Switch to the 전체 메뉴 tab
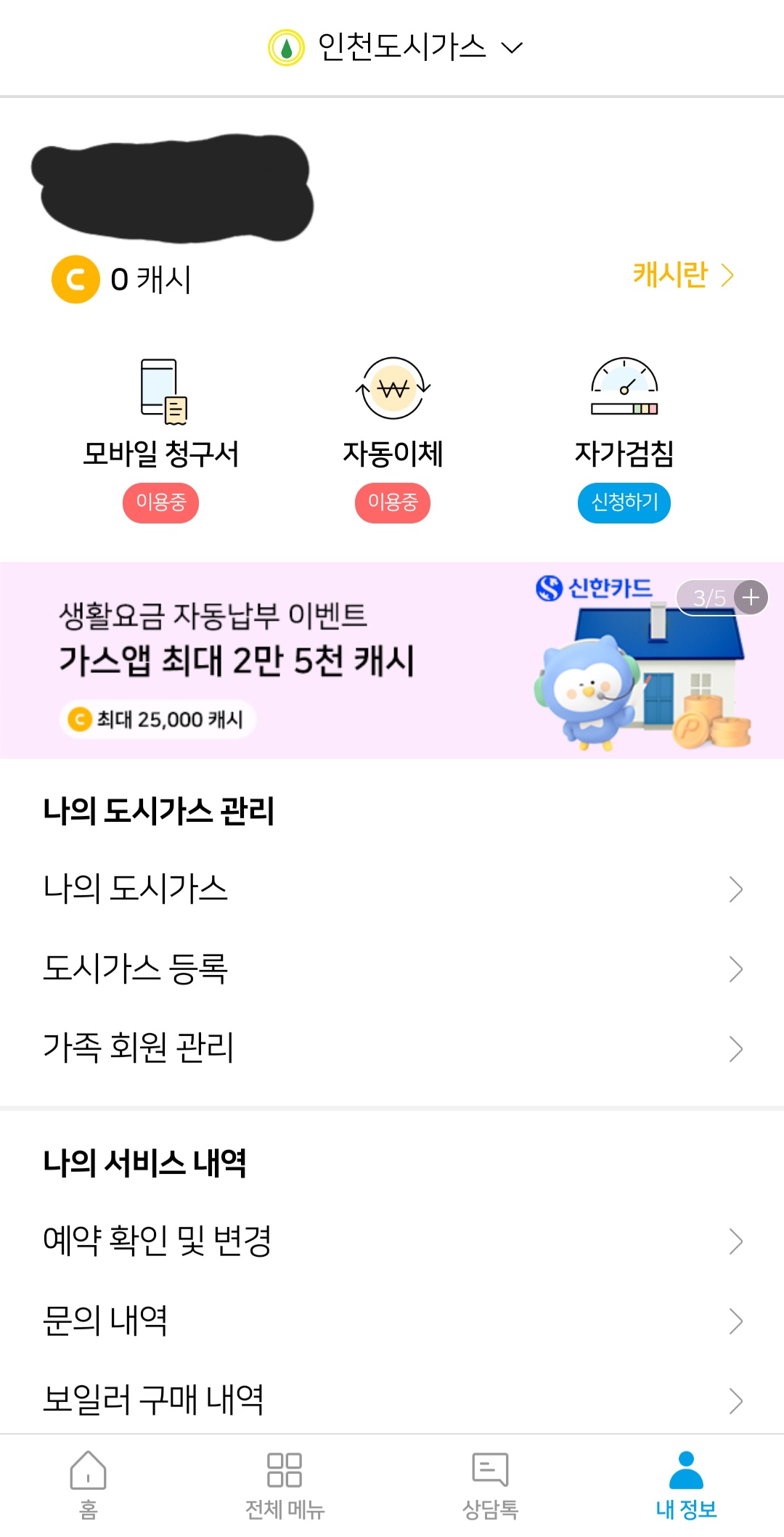The height and width of the screenshot is (1537, 784). pos(285,1485)
